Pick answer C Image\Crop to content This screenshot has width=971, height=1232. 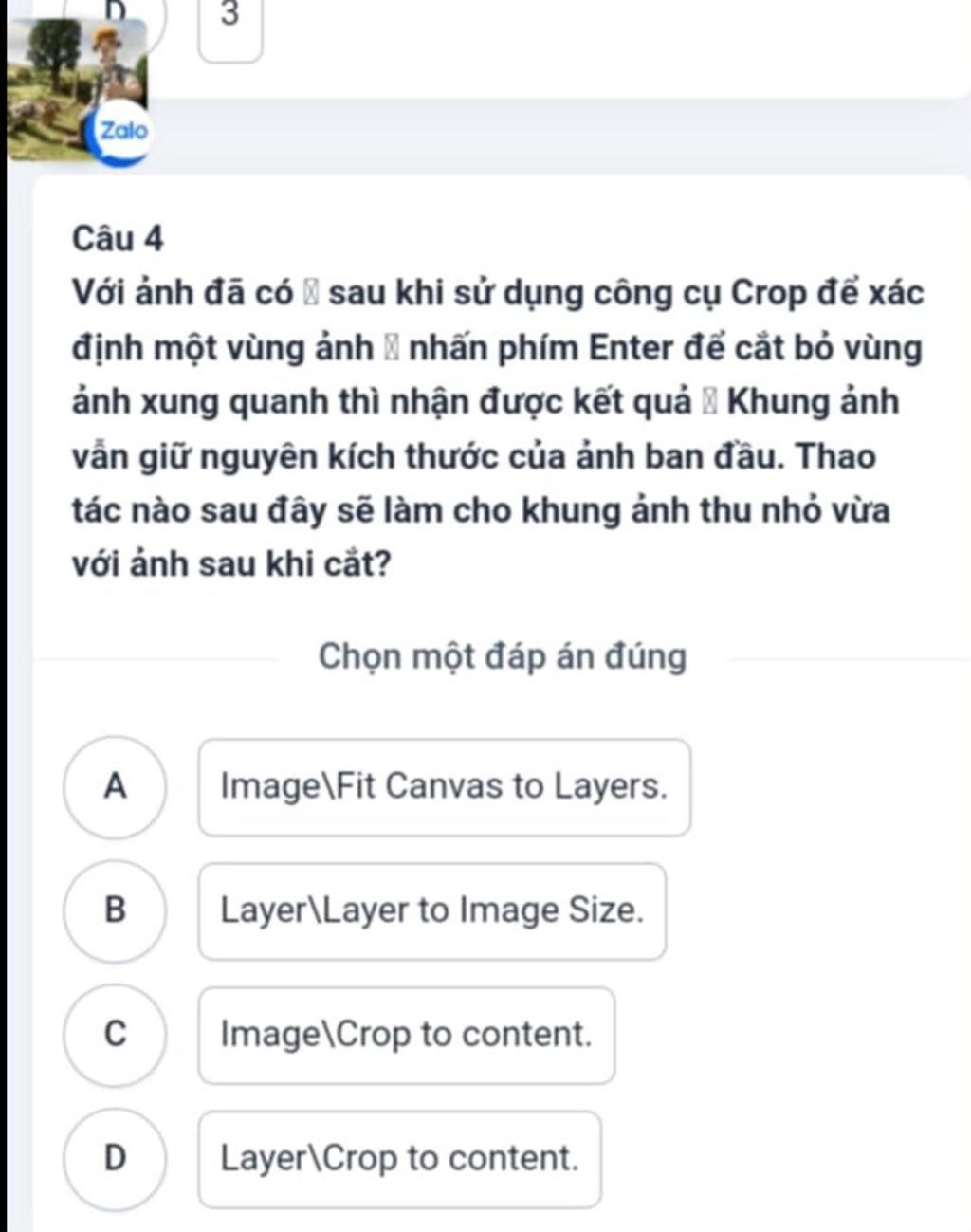click(406, 1035)
